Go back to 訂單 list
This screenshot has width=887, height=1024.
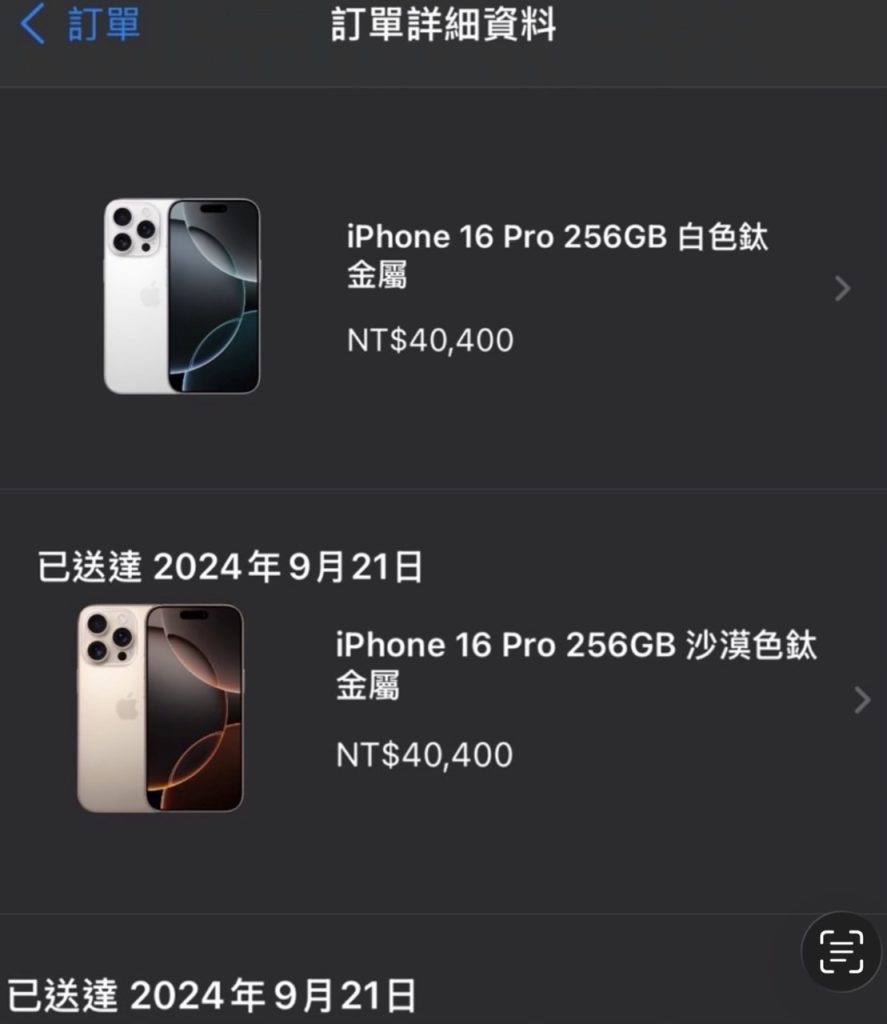(x=80, y=24)
